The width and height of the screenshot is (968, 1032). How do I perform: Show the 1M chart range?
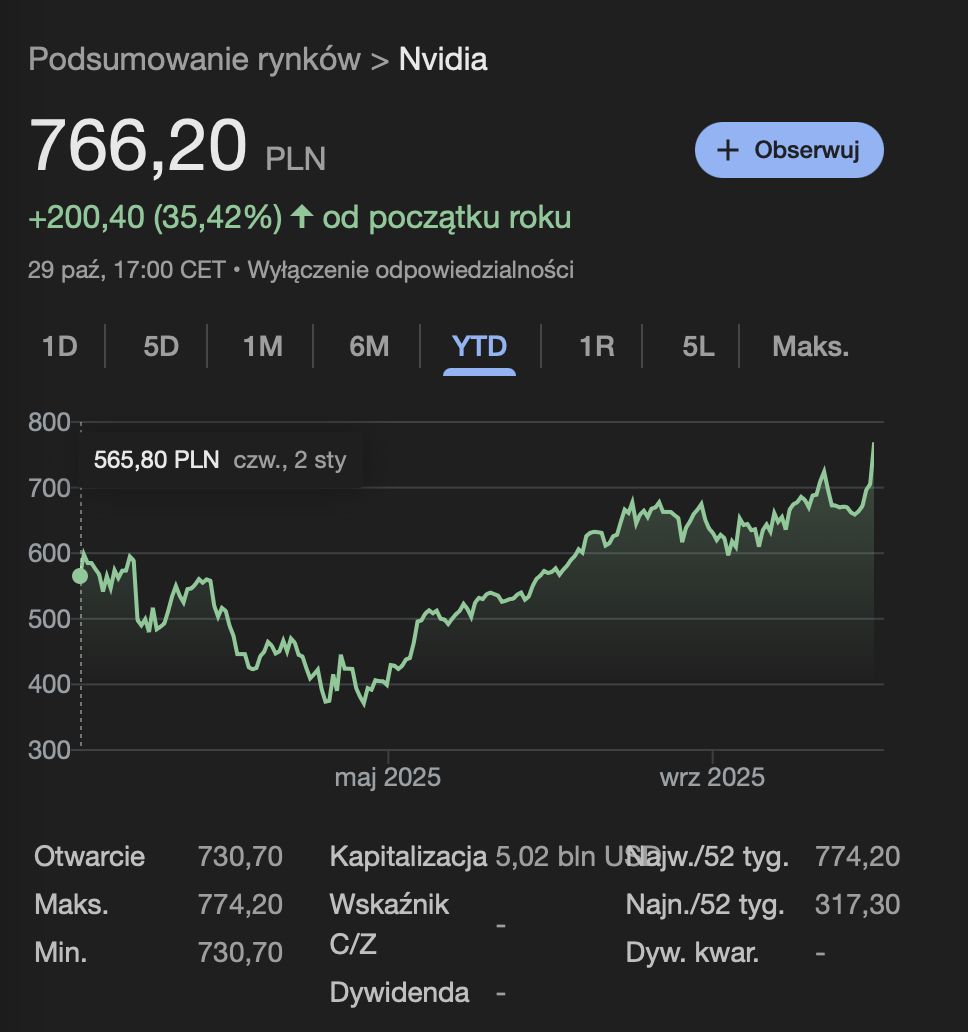tap(262, 347)
